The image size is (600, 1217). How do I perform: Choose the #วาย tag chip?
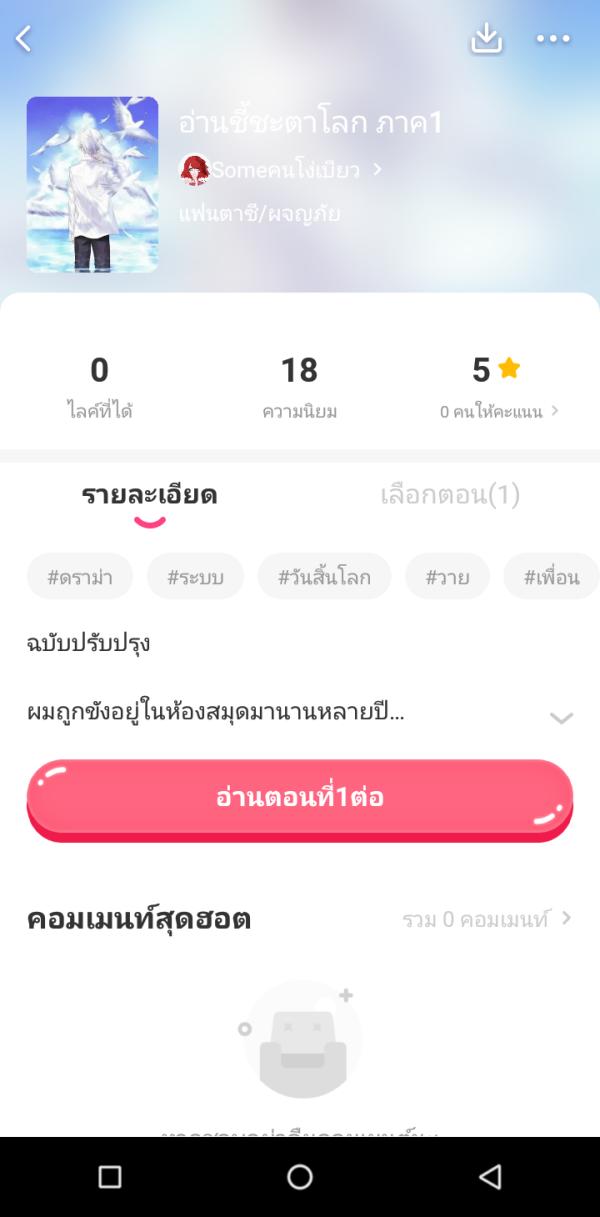[x=447, y=577]
